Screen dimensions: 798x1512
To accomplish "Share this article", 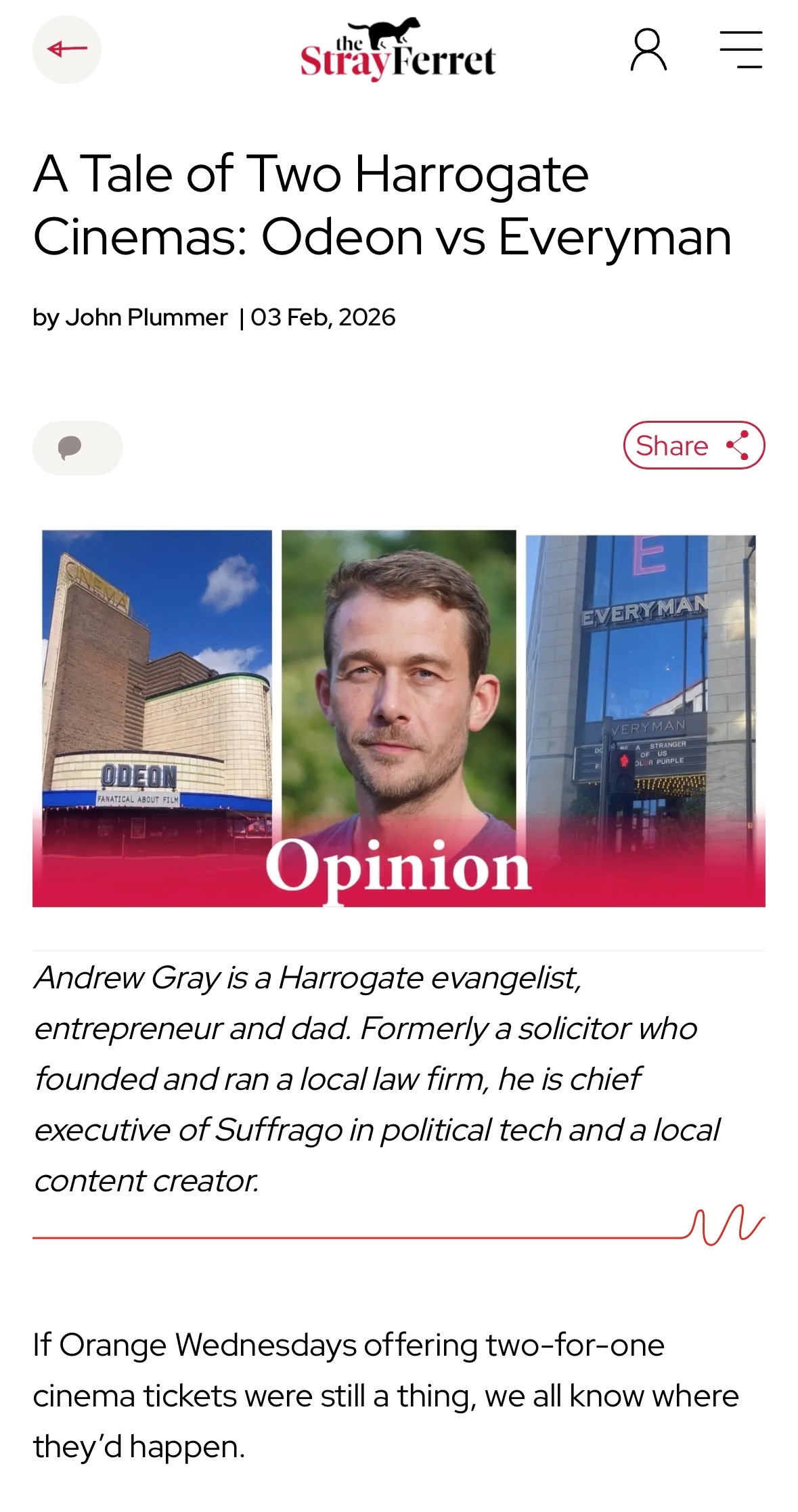I will (x=694, y=445).
